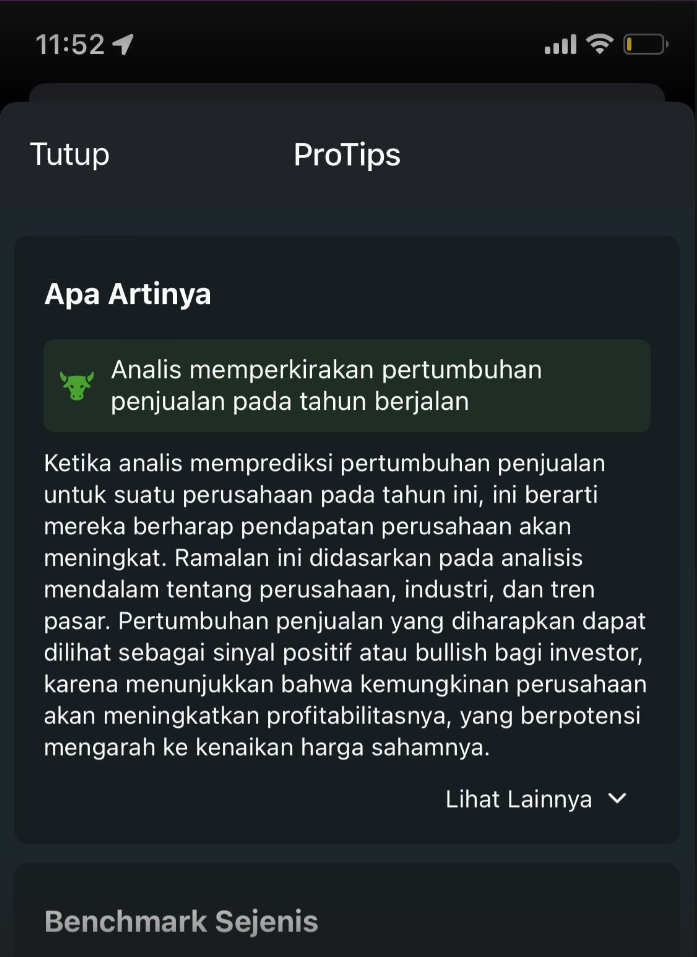Expand Lihat Lainnya to read more
The height and width of the screenshot is (957, 697).
click(536, 799)
